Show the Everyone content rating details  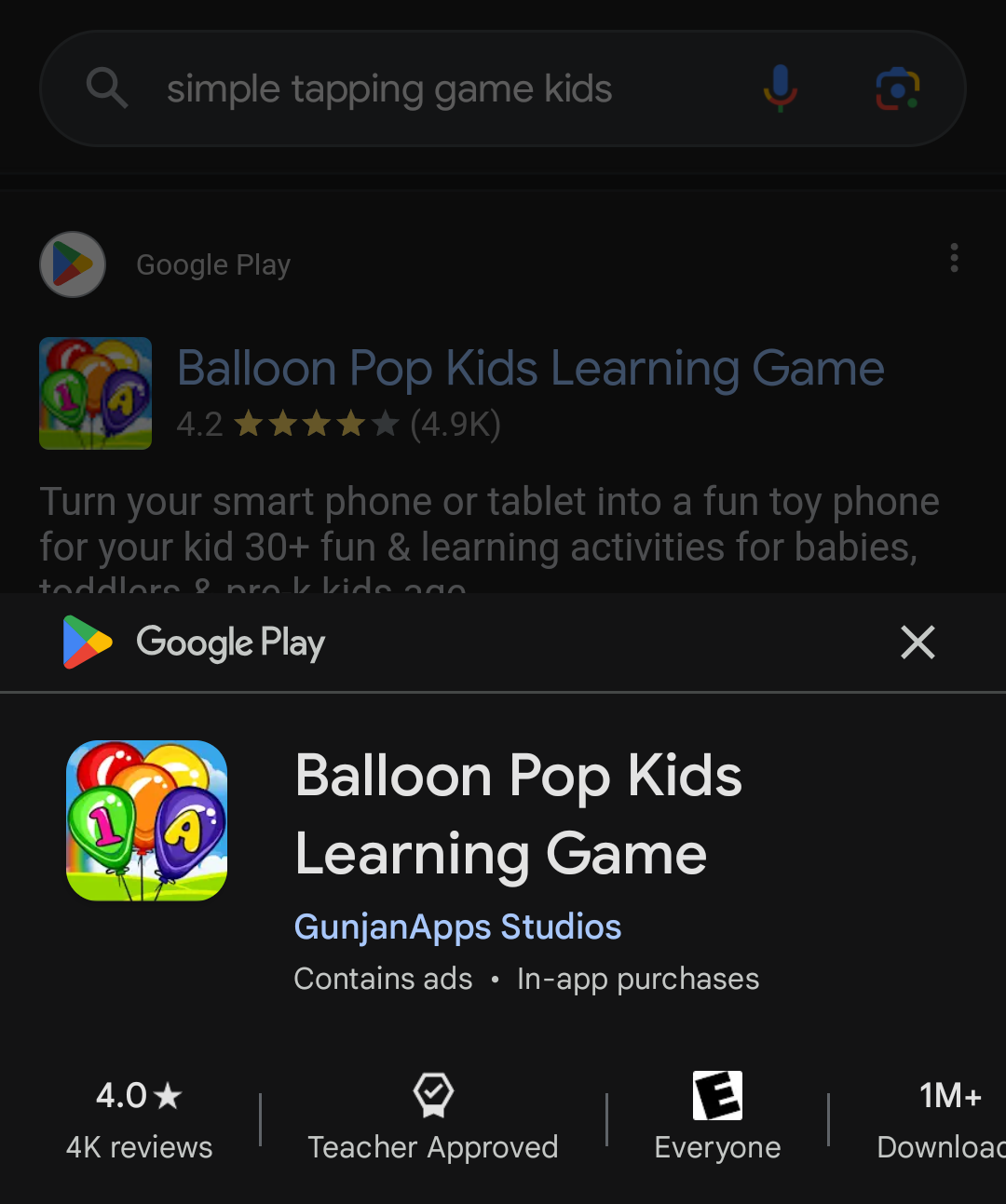(717, 1119)
